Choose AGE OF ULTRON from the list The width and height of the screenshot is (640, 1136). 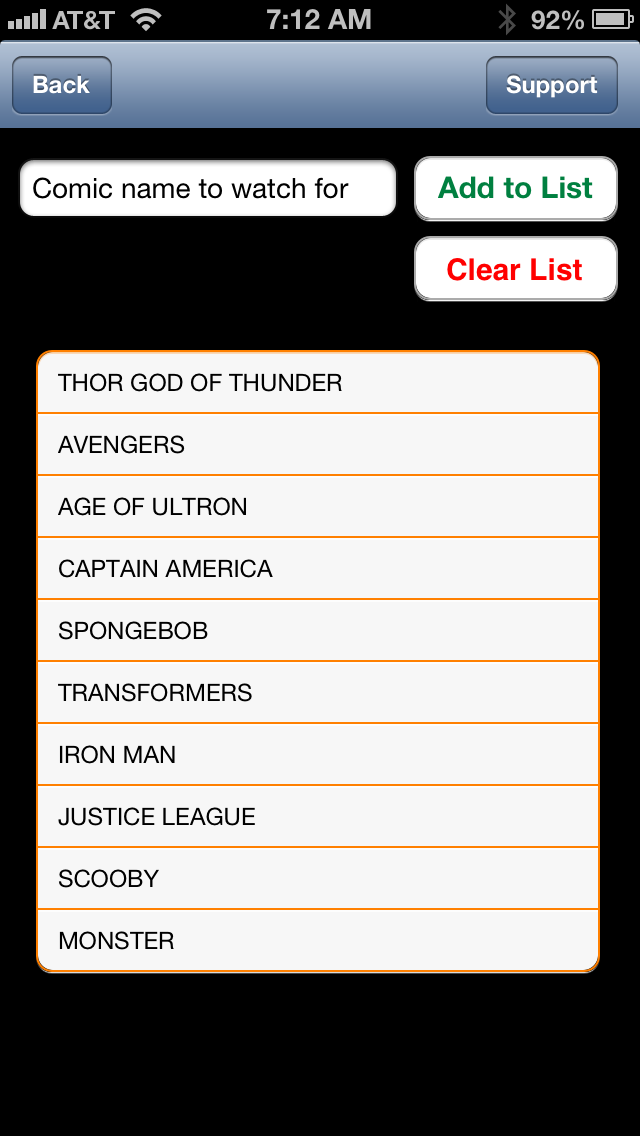pos(318,506)
